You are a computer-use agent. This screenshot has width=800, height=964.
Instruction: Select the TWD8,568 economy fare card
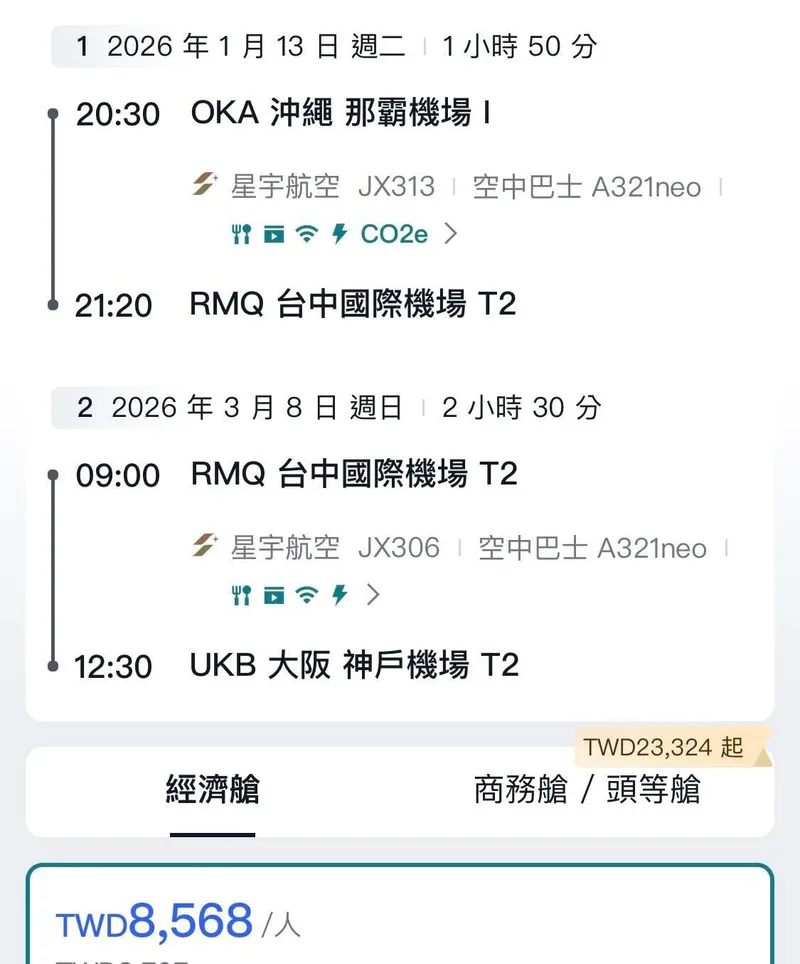pyautogui.click(x=400, y=918)
